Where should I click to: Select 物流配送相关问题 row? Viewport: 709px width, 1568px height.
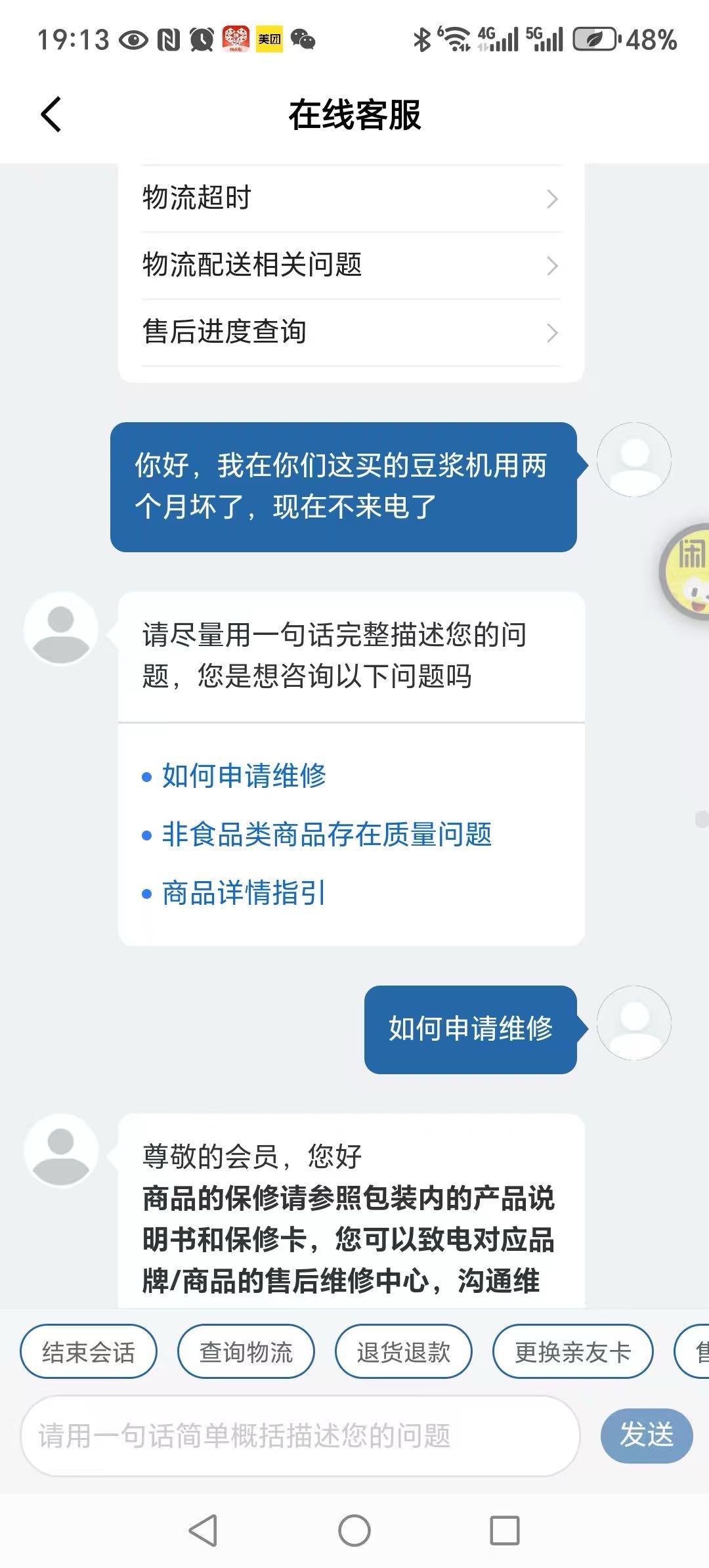351,265
